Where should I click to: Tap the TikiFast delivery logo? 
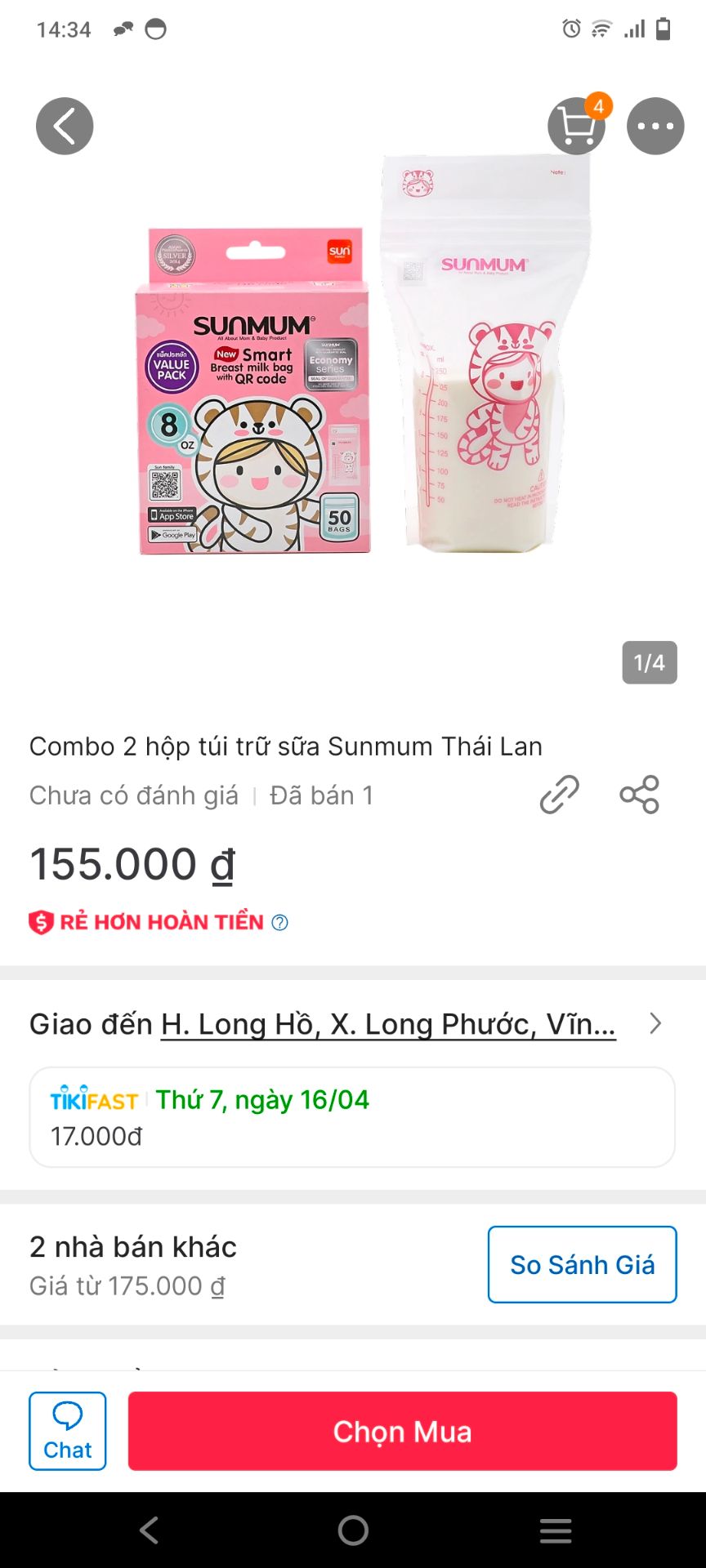click(92, 1100)
